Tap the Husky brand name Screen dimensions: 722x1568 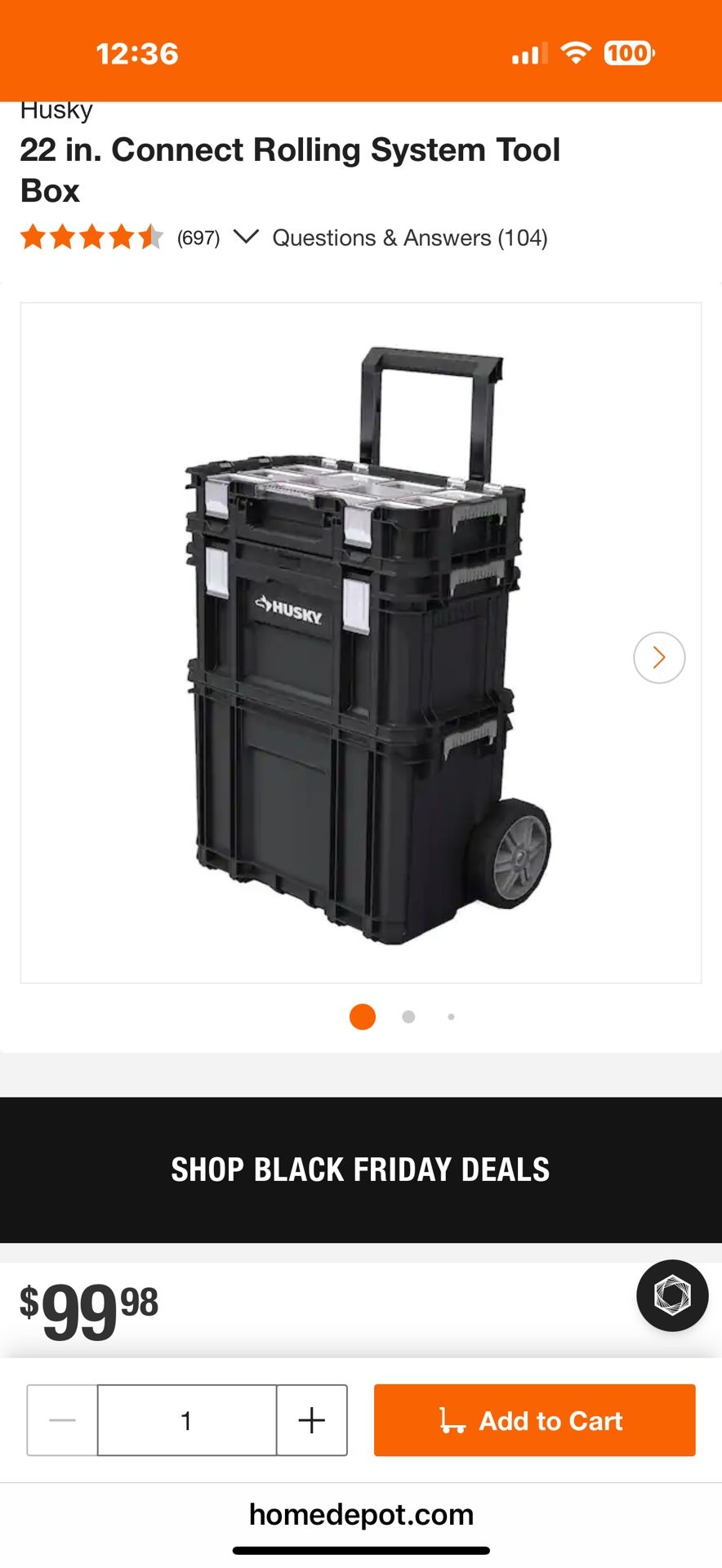point(56,109)
